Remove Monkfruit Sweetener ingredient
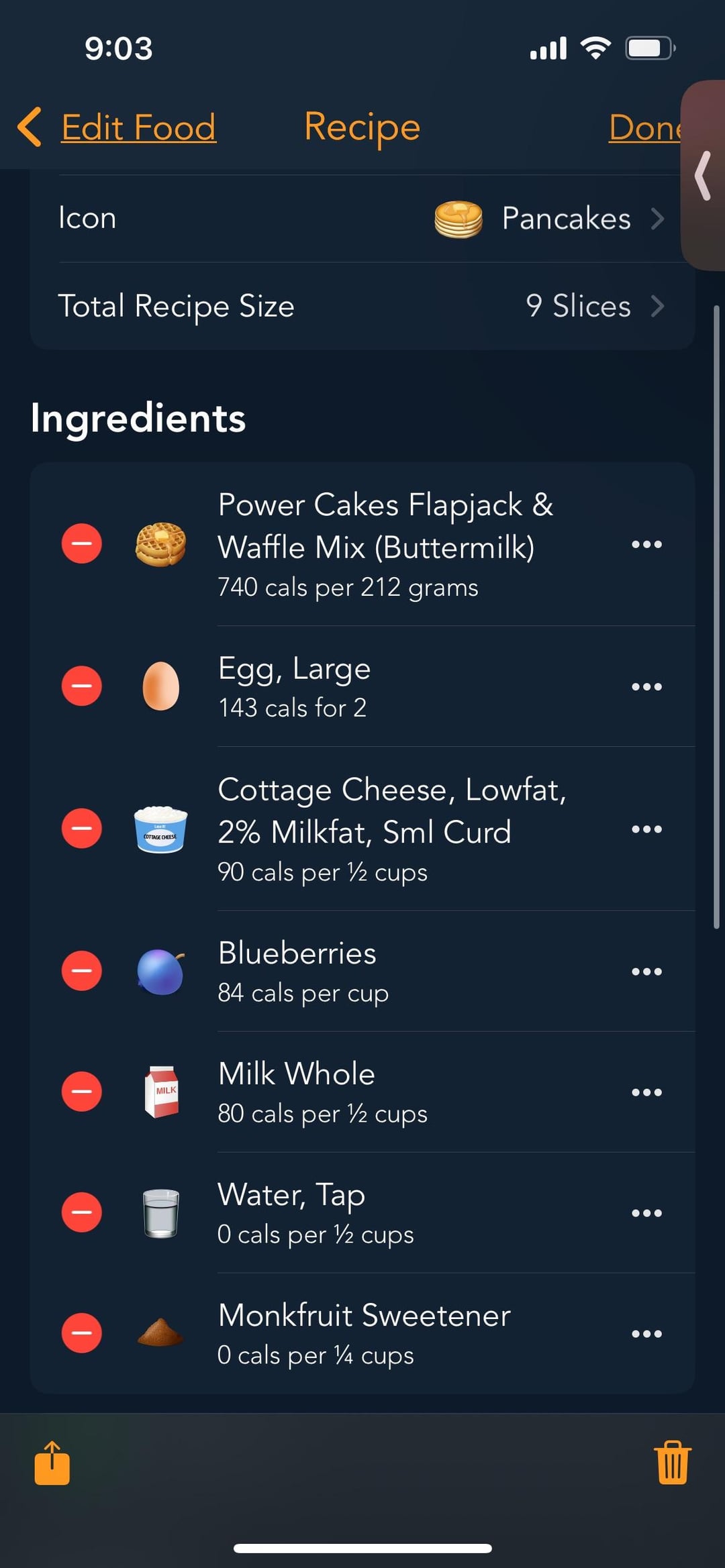 (x=82, y=1333)
